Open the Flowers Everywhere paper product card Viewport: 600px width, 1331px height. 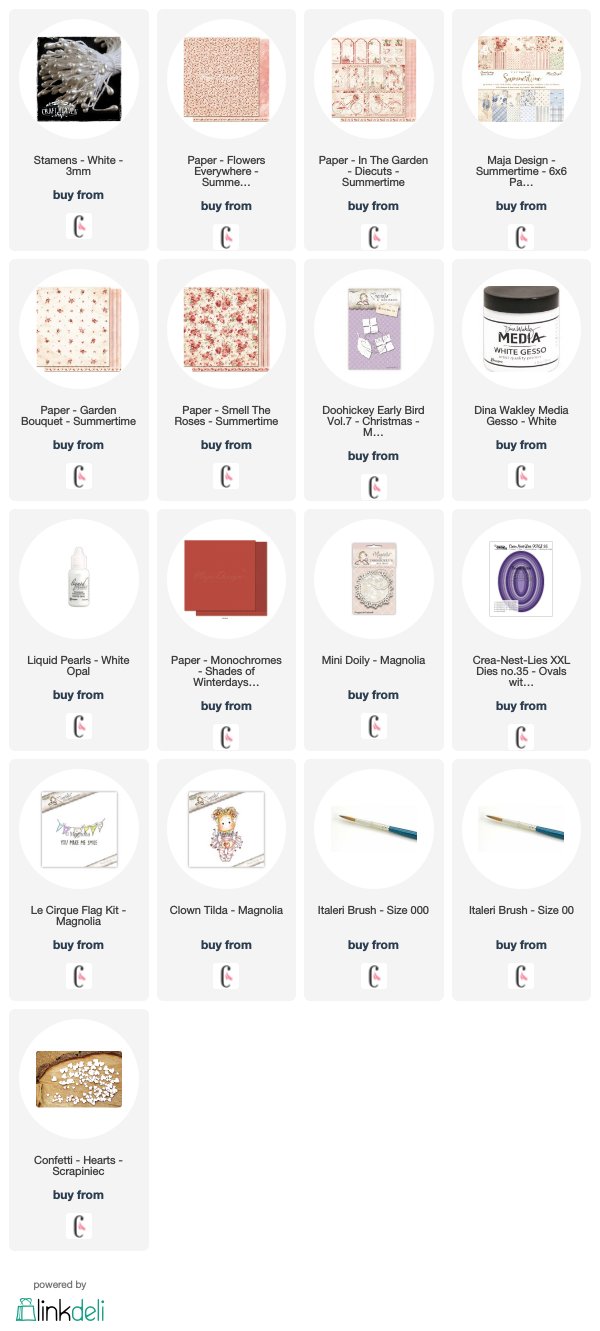[x=226, y=130]
